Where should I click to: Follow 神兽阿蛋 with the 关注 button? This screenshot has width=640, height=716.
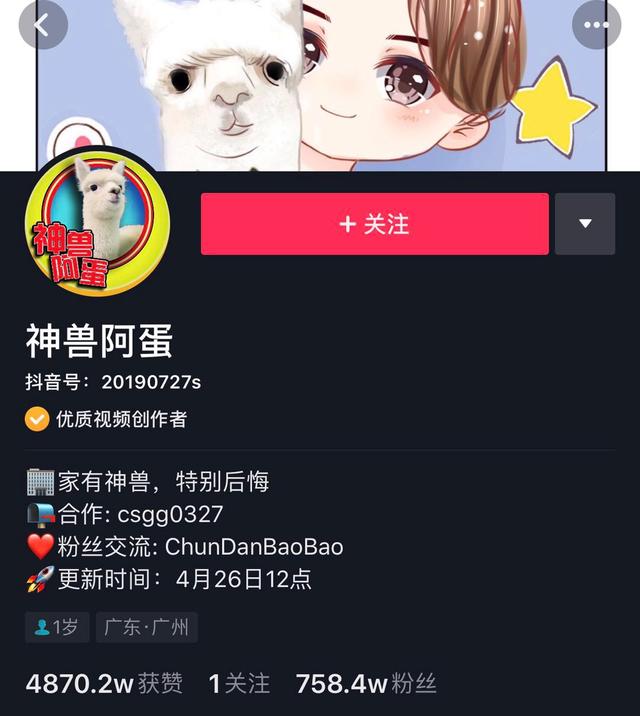[374, 224]
